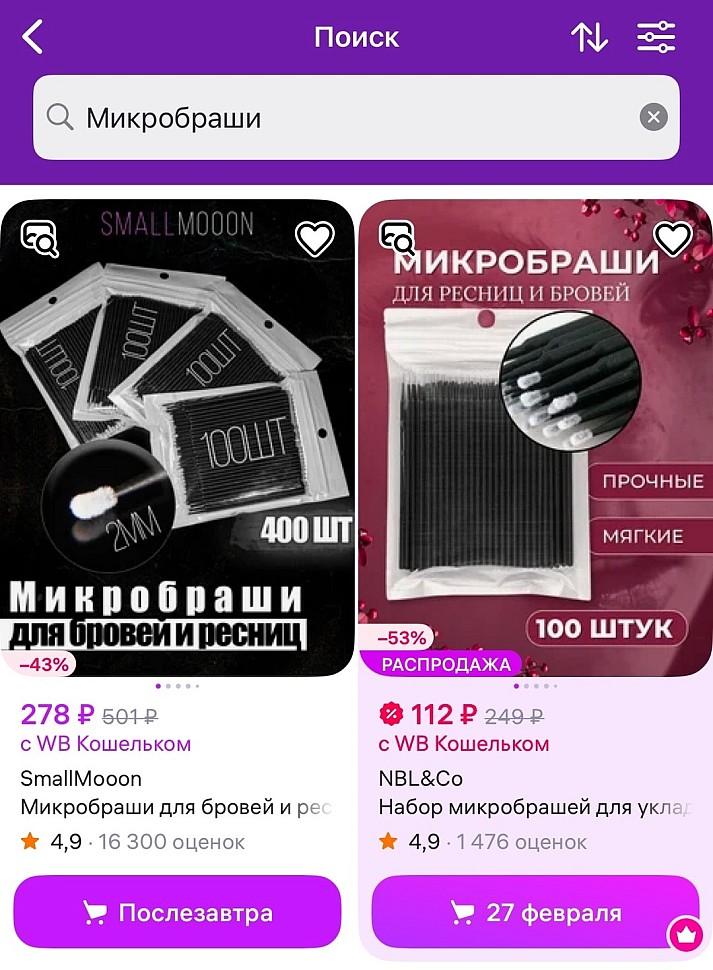Open sorting options

(589, 37)
